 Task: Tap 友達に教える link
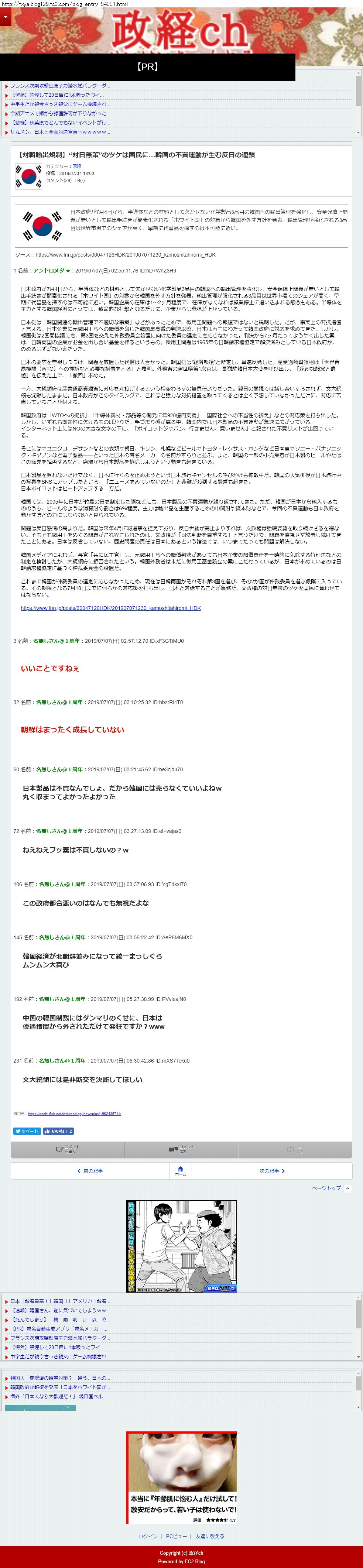point(209,1536)
